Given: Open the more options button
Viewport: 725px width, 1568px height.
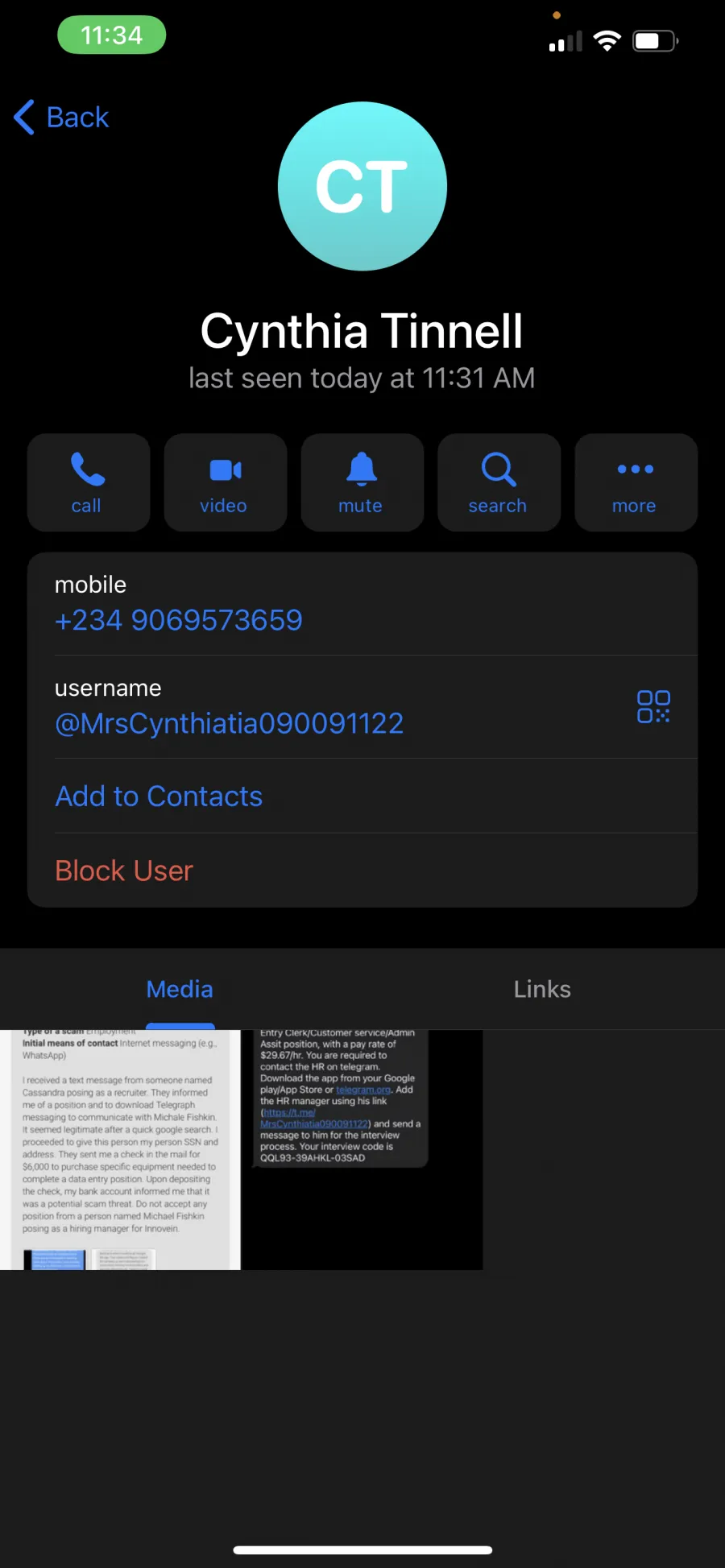Looking at the screenshot, I should (x=636, y=482).
